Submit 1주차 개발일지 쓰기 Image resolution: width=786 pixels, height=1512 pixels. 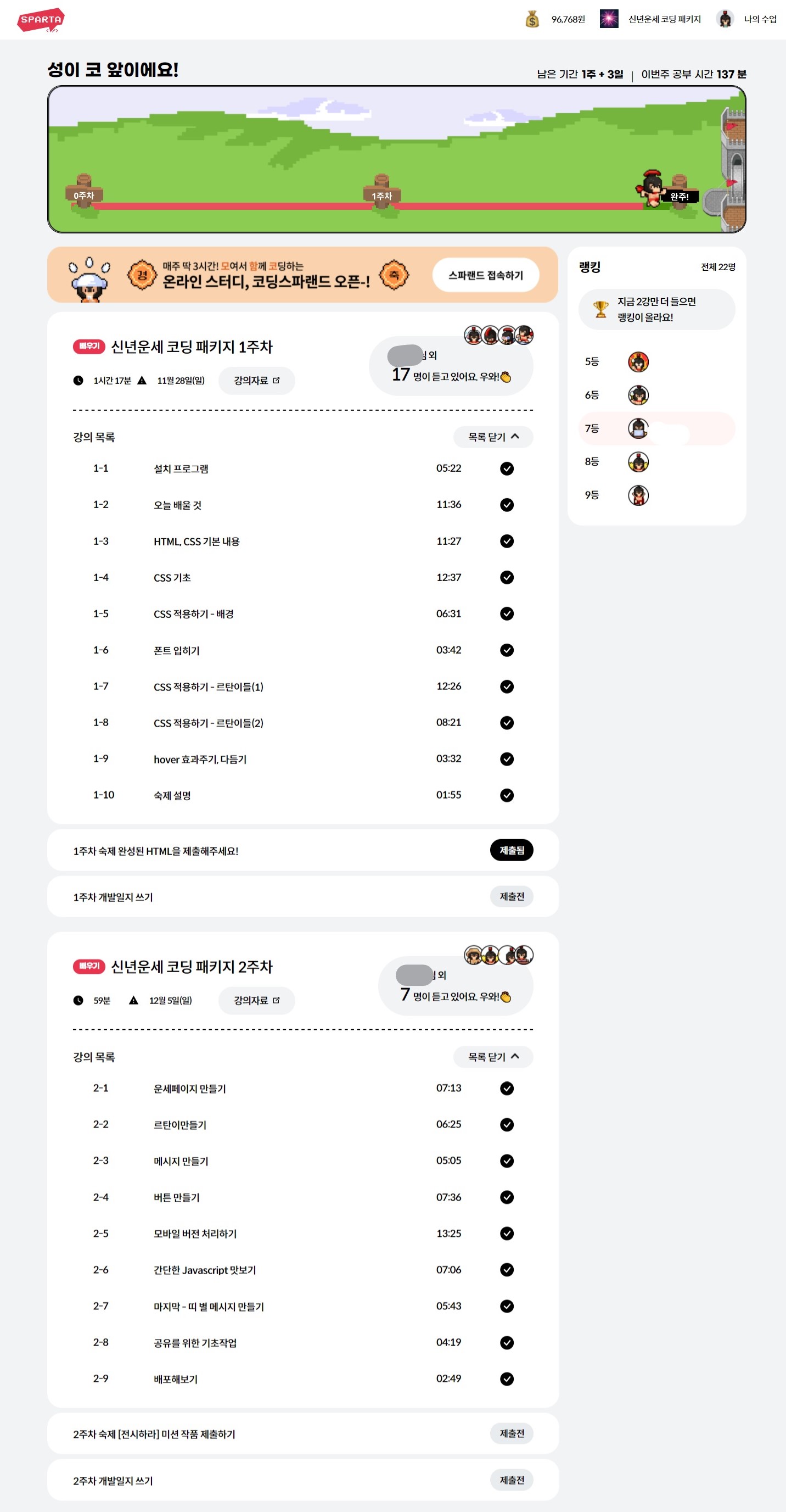click(512, 896)
